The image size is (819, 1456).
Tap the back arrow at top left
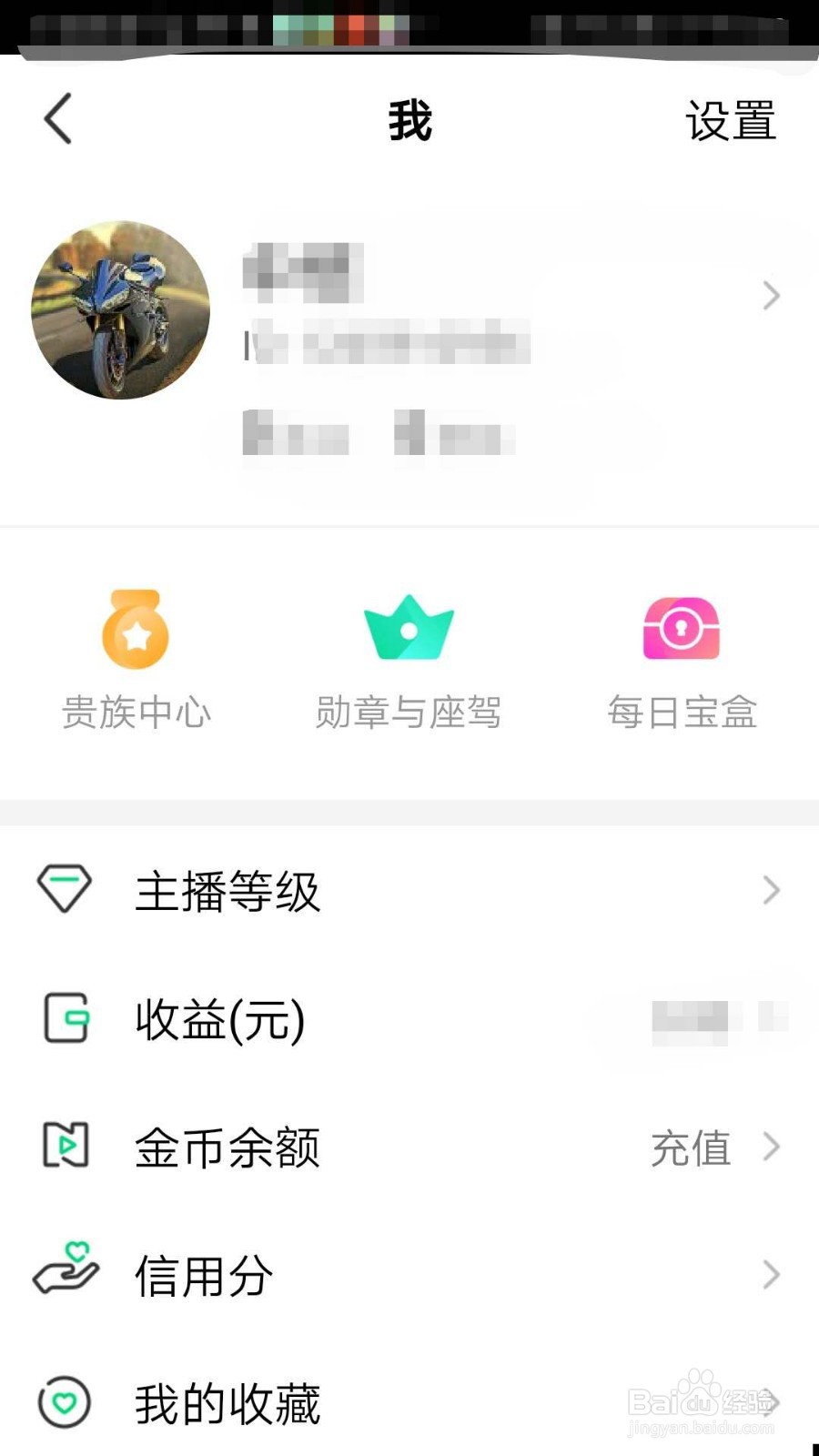pyautogui.click(x=57, y=118)
